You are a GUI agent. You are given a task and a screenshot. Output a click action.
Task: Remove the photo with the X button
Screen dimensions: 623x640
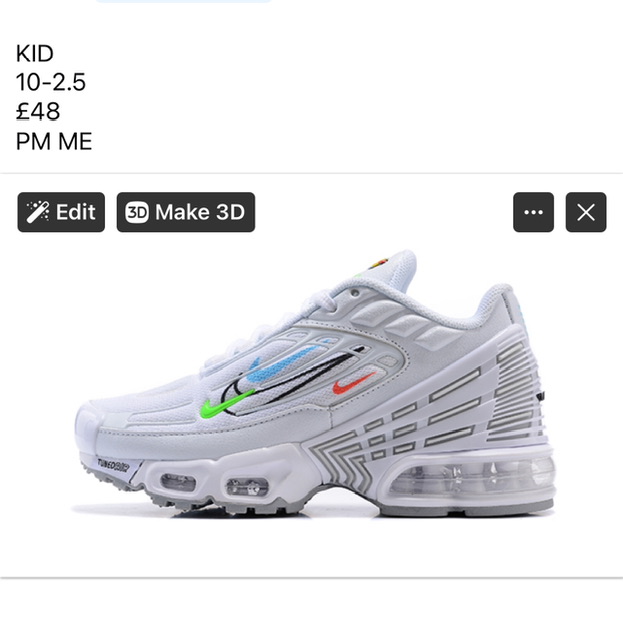coord(586,212)
